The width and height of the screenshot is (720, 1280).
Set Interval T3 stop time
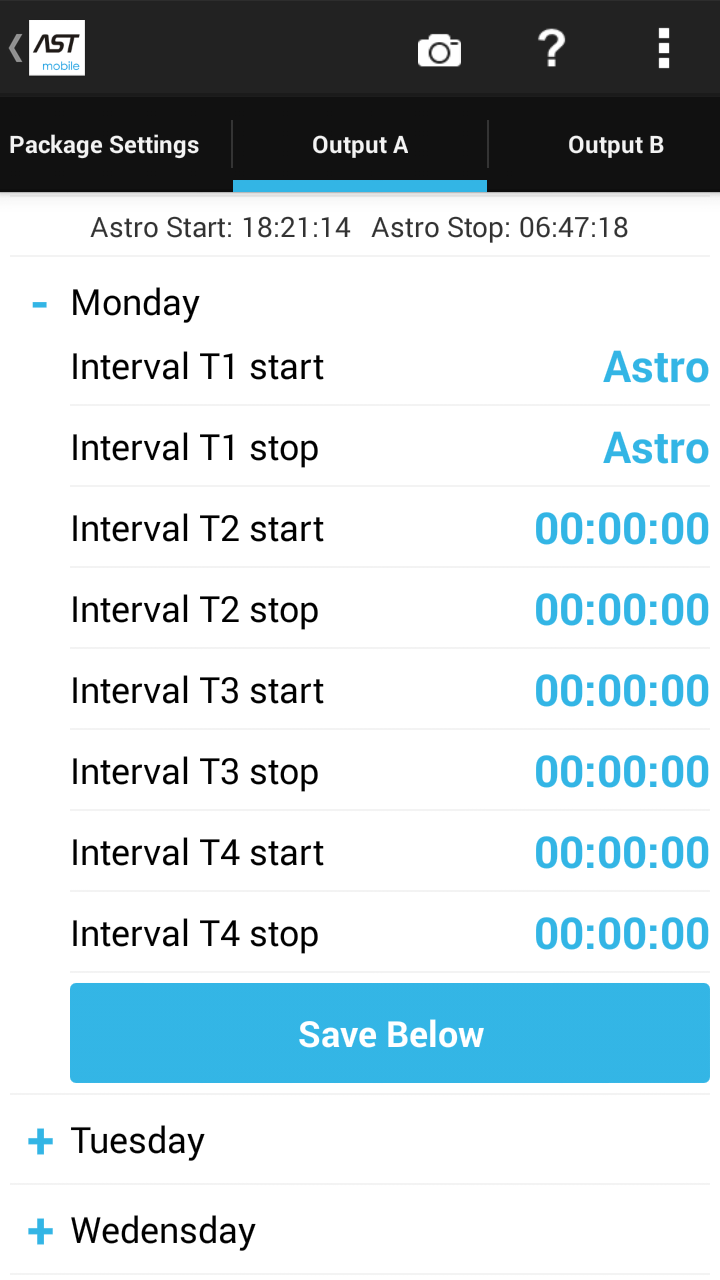pos(621,772)
